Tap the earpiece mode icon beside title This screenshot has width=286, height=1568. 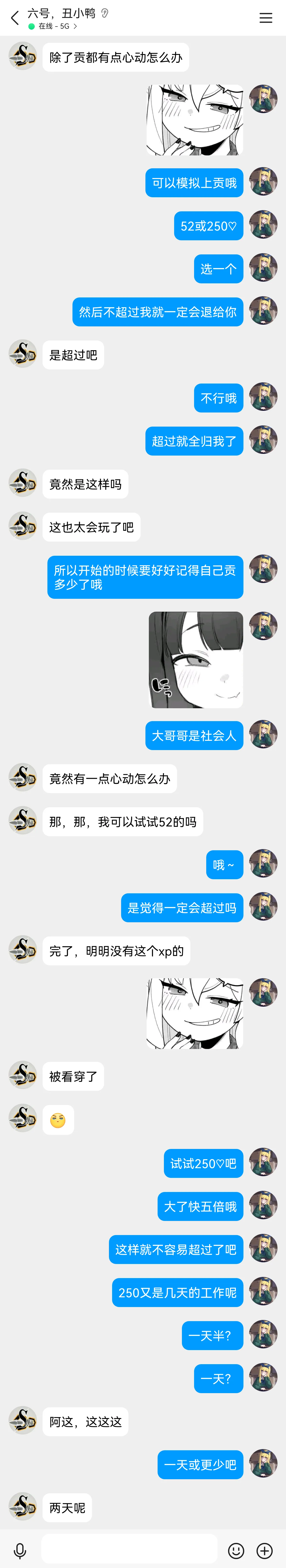coord(105,13)
